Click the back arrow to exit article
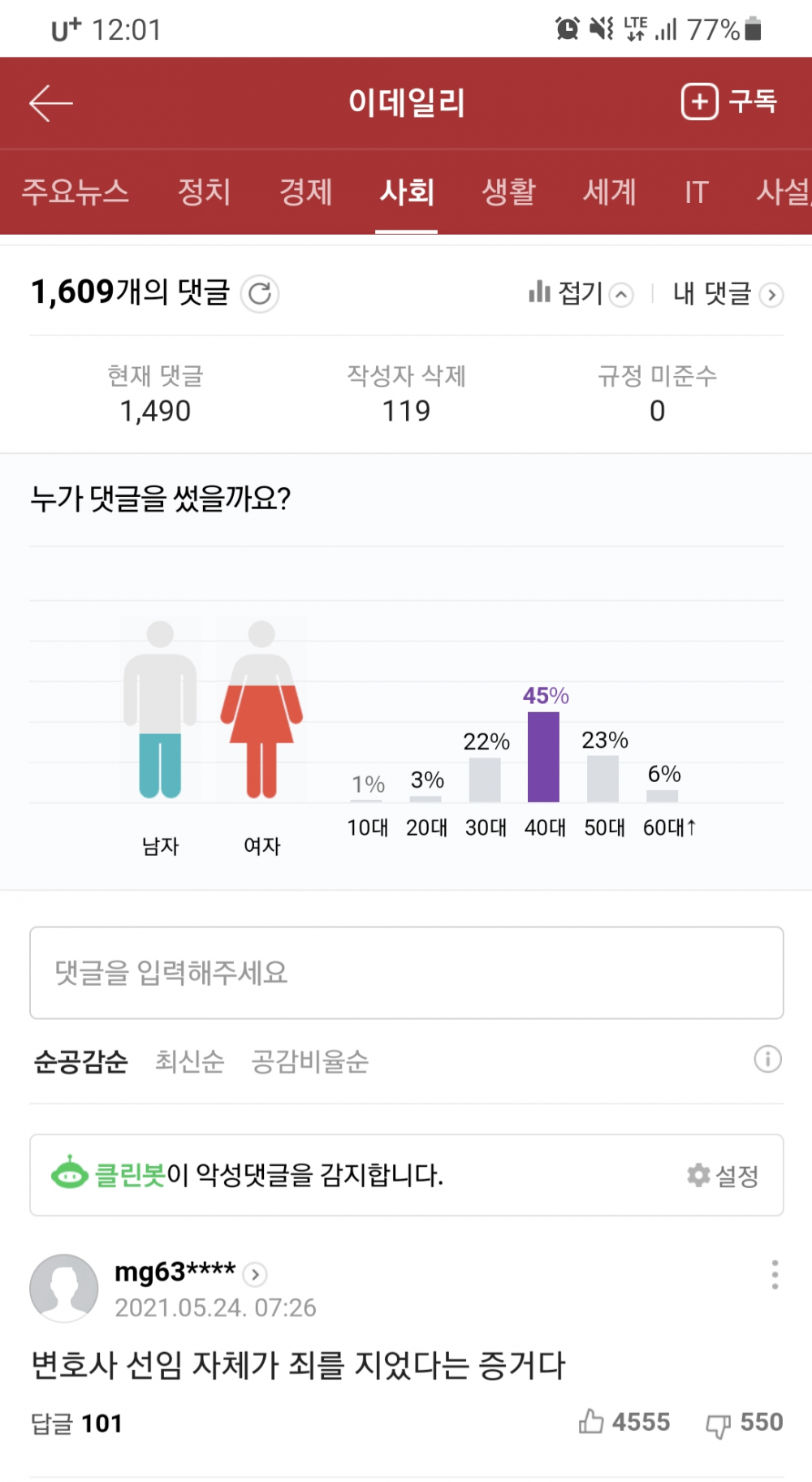 coord(49,102)
